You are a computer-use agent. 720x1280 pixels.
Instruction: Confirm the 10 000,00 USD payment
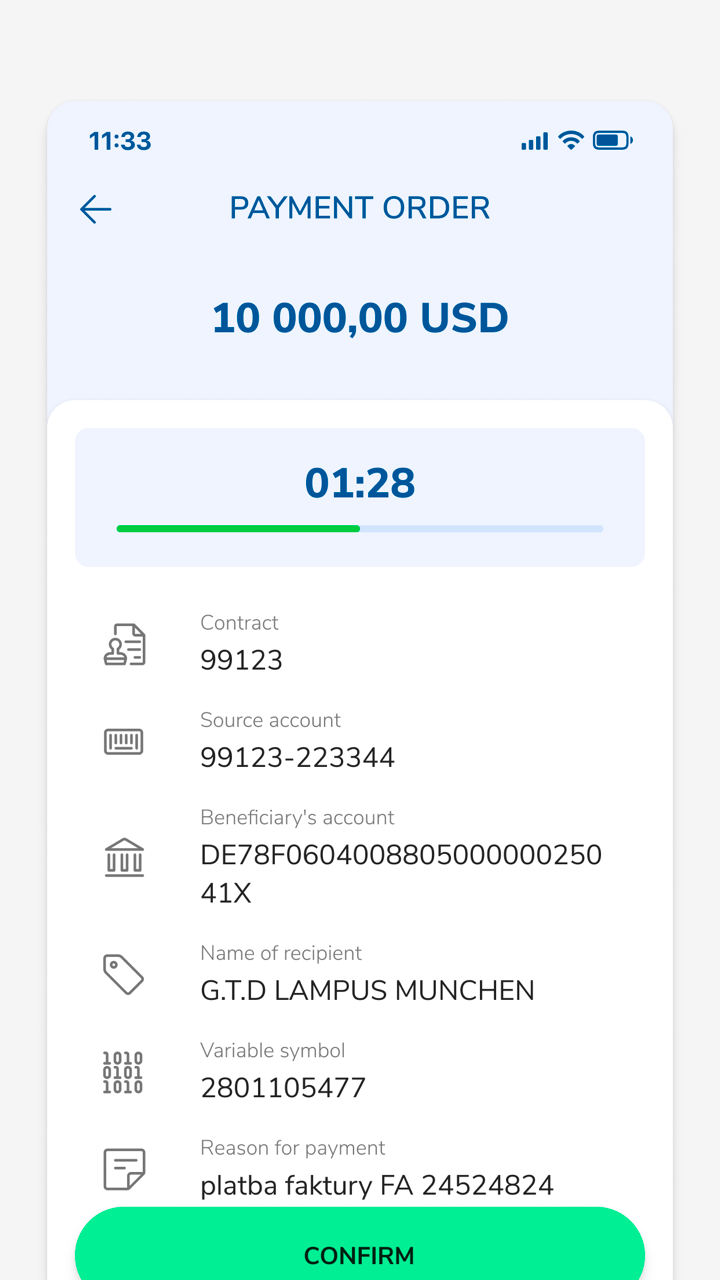coord(359,1250)
